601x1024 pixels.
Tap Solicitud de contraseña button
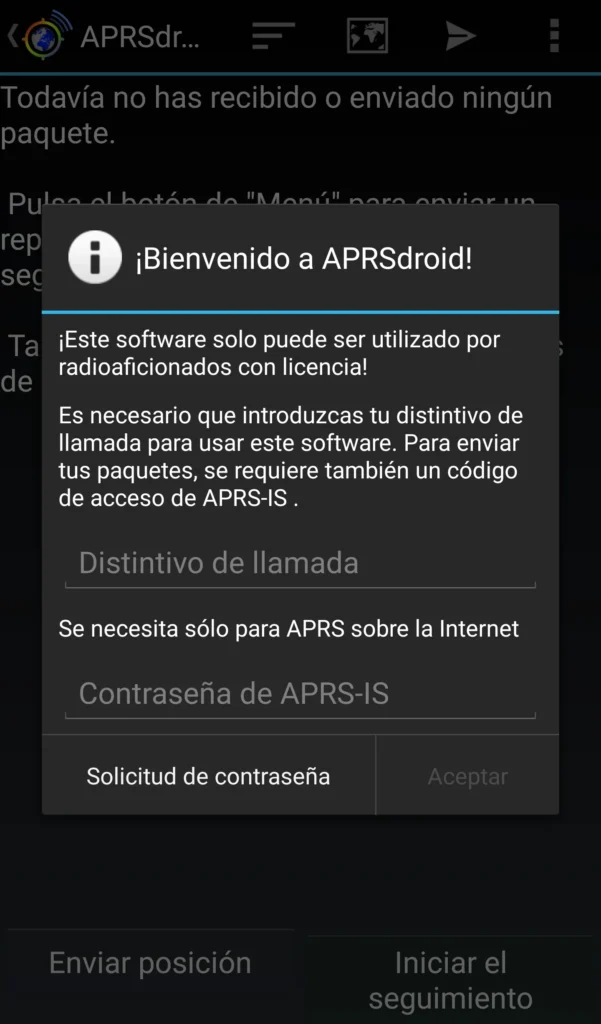pyautogui.click(x=208, y=776)
